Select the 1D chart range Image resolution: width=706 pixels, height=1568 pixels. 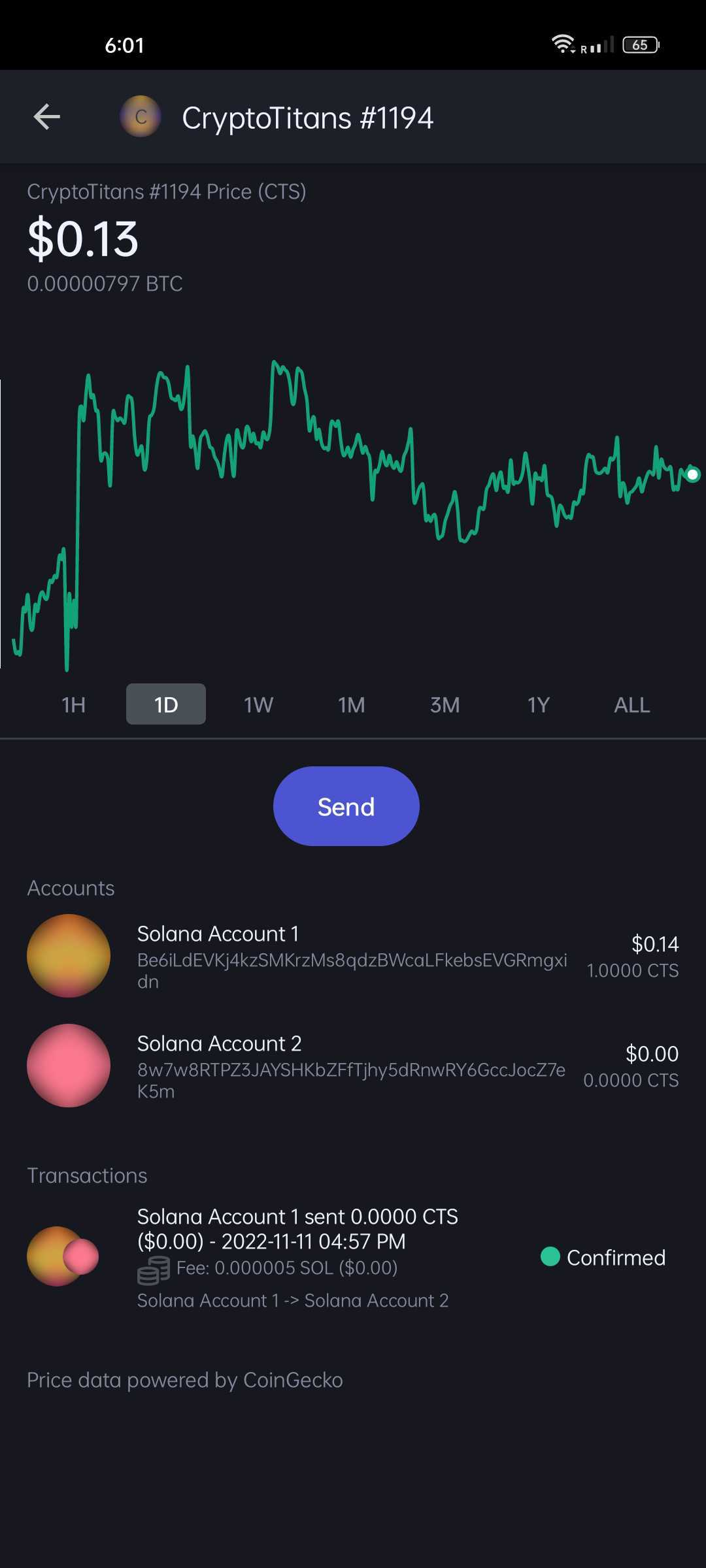click(x=166, y=705)
